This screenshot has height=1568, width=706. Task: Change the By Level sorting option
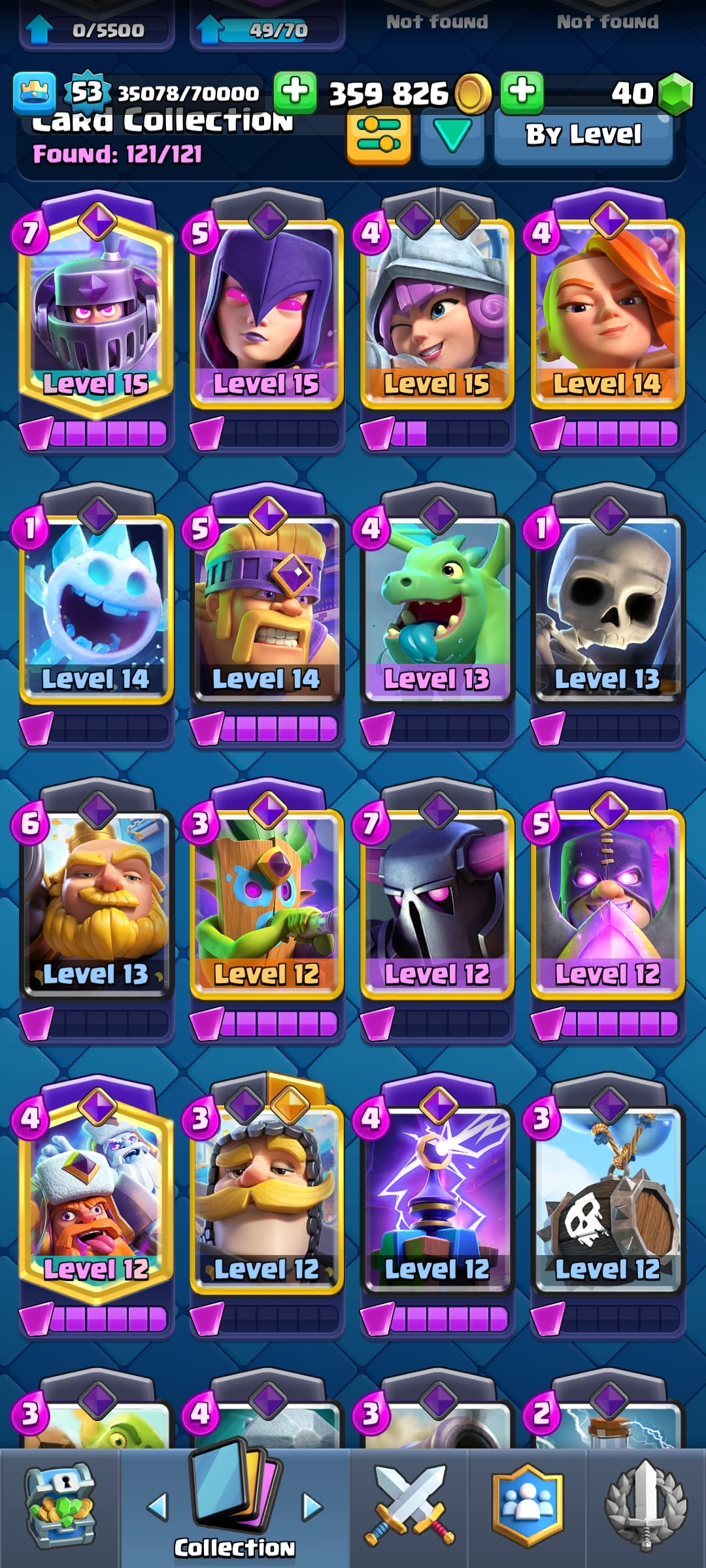[x=583, y=135]
